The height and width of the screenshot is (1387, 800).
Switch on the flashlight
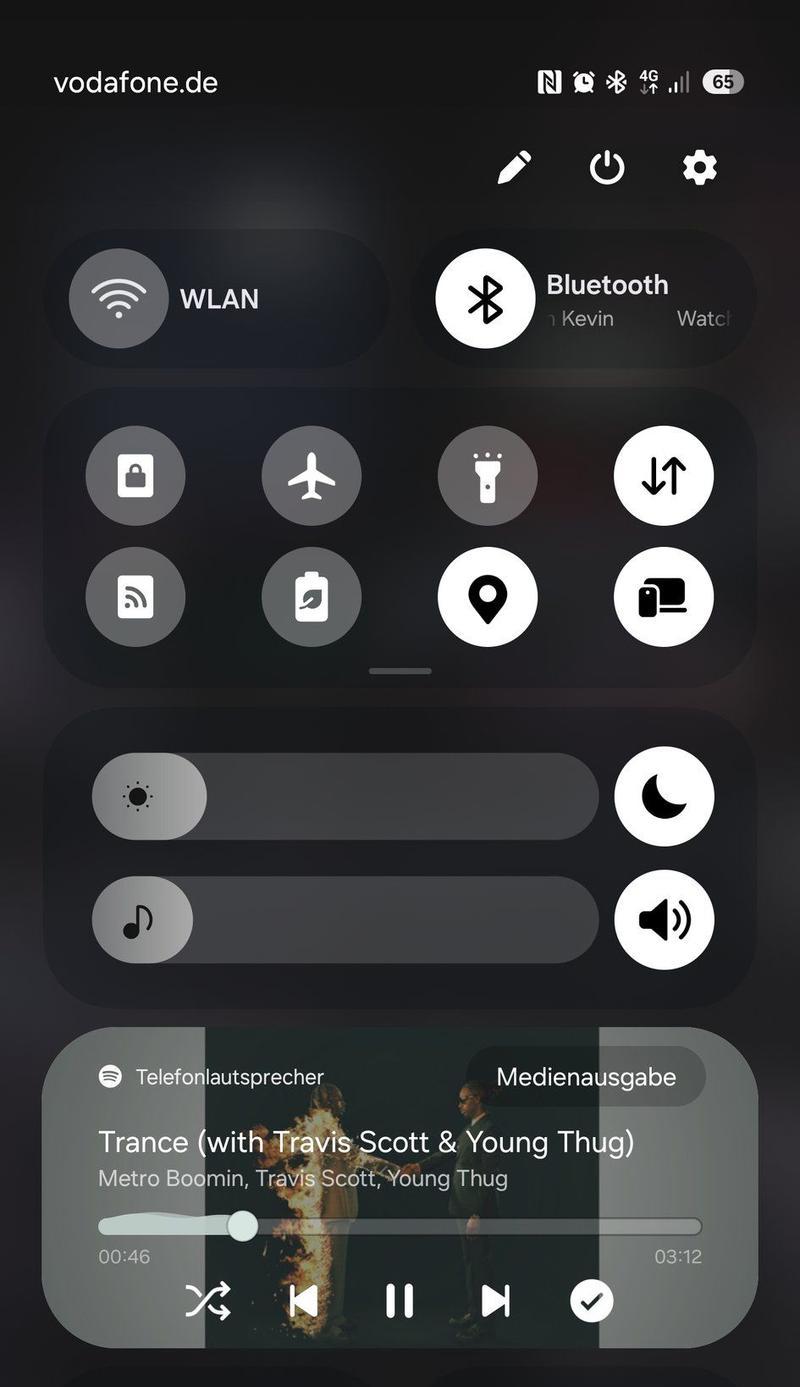[x=487, y=476]
